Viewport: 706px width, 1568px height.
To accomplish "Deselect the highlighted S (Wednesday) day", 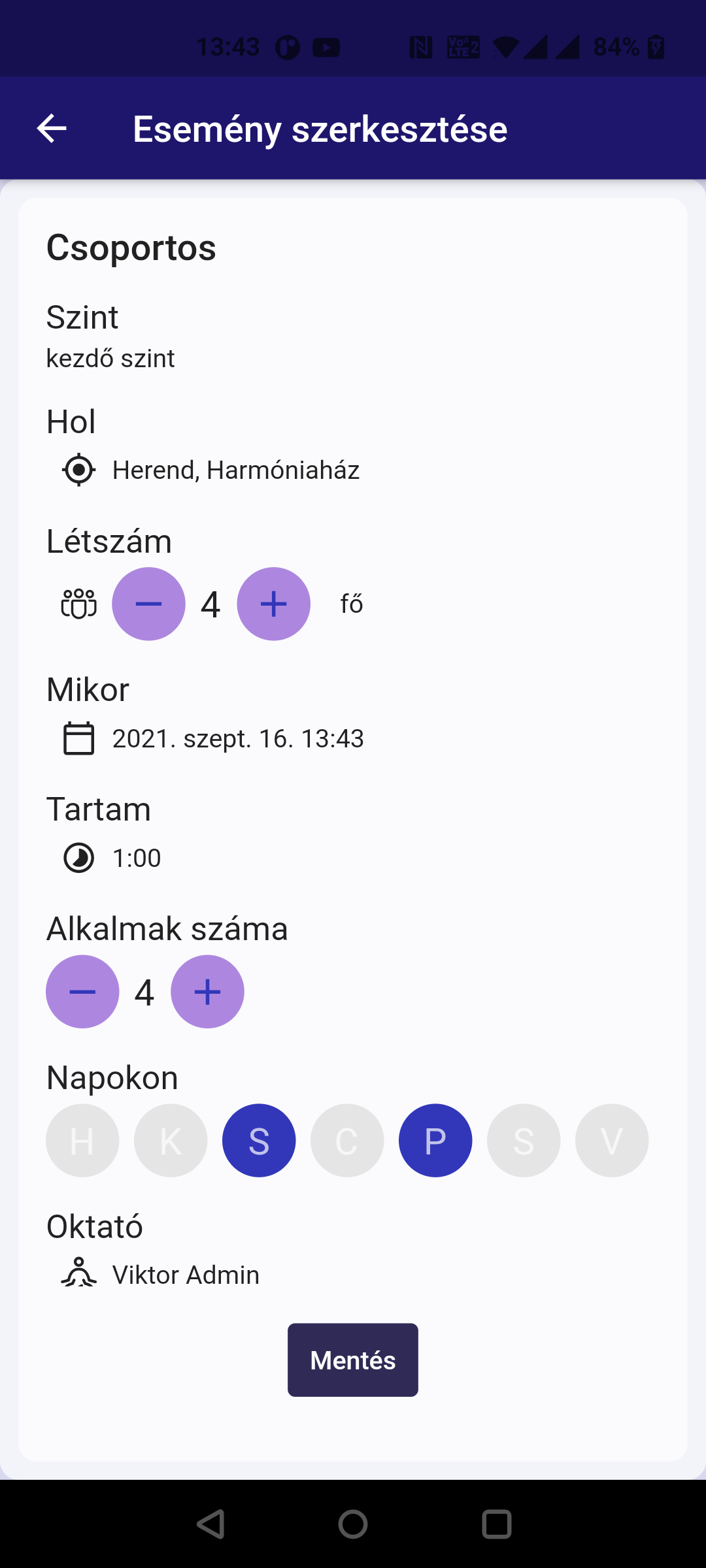I will point(259,1141).
